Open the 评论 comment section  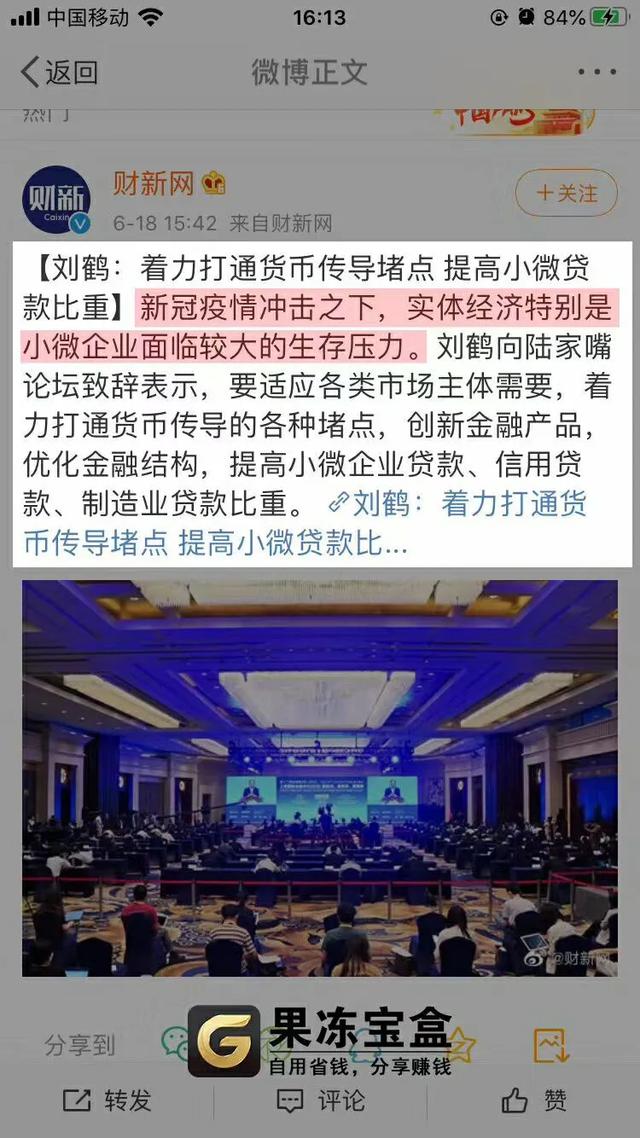click(320, 1101)
